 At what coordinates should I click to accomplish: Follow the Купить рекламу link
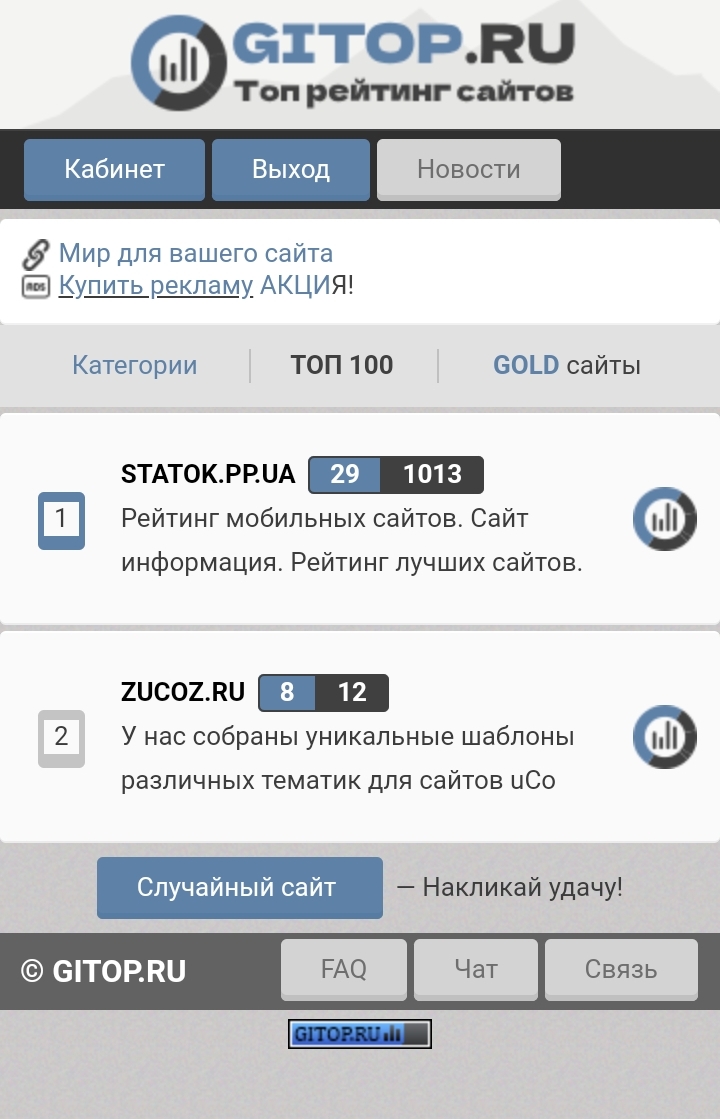click(155, 286)
